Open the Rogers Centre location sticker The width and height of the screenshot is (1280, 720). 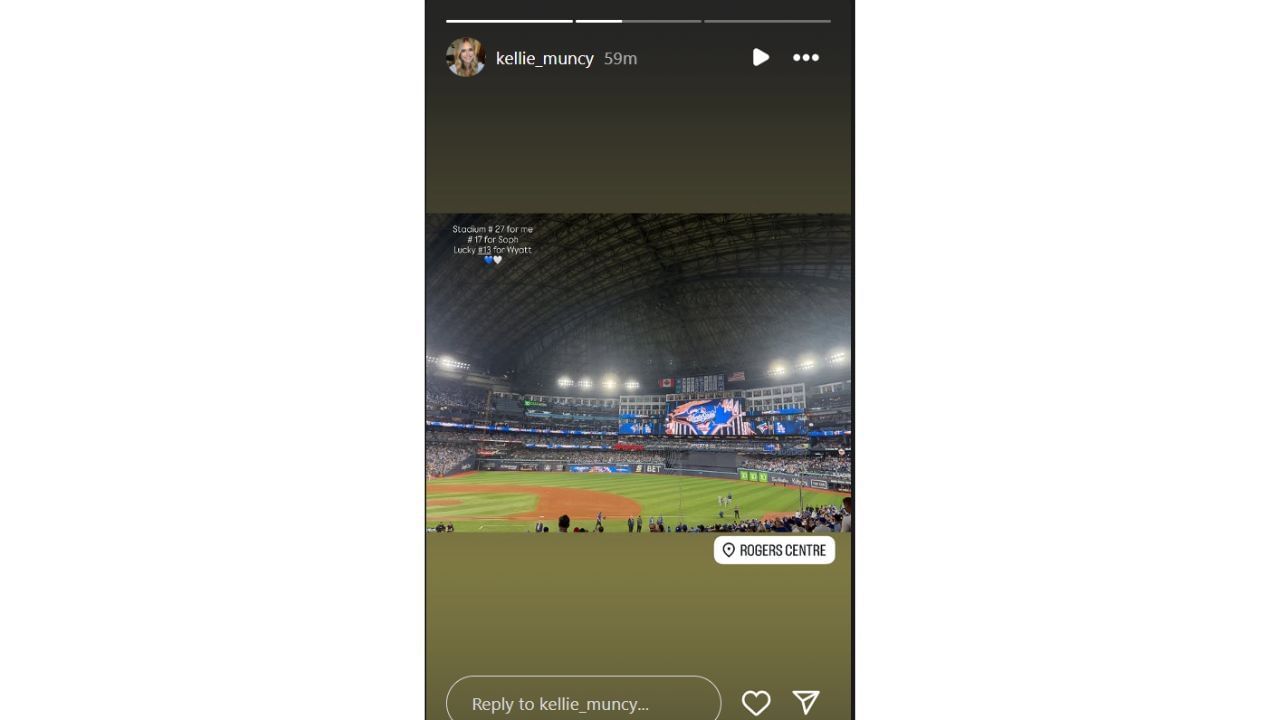pyautogui.click(x=774, y=550)
